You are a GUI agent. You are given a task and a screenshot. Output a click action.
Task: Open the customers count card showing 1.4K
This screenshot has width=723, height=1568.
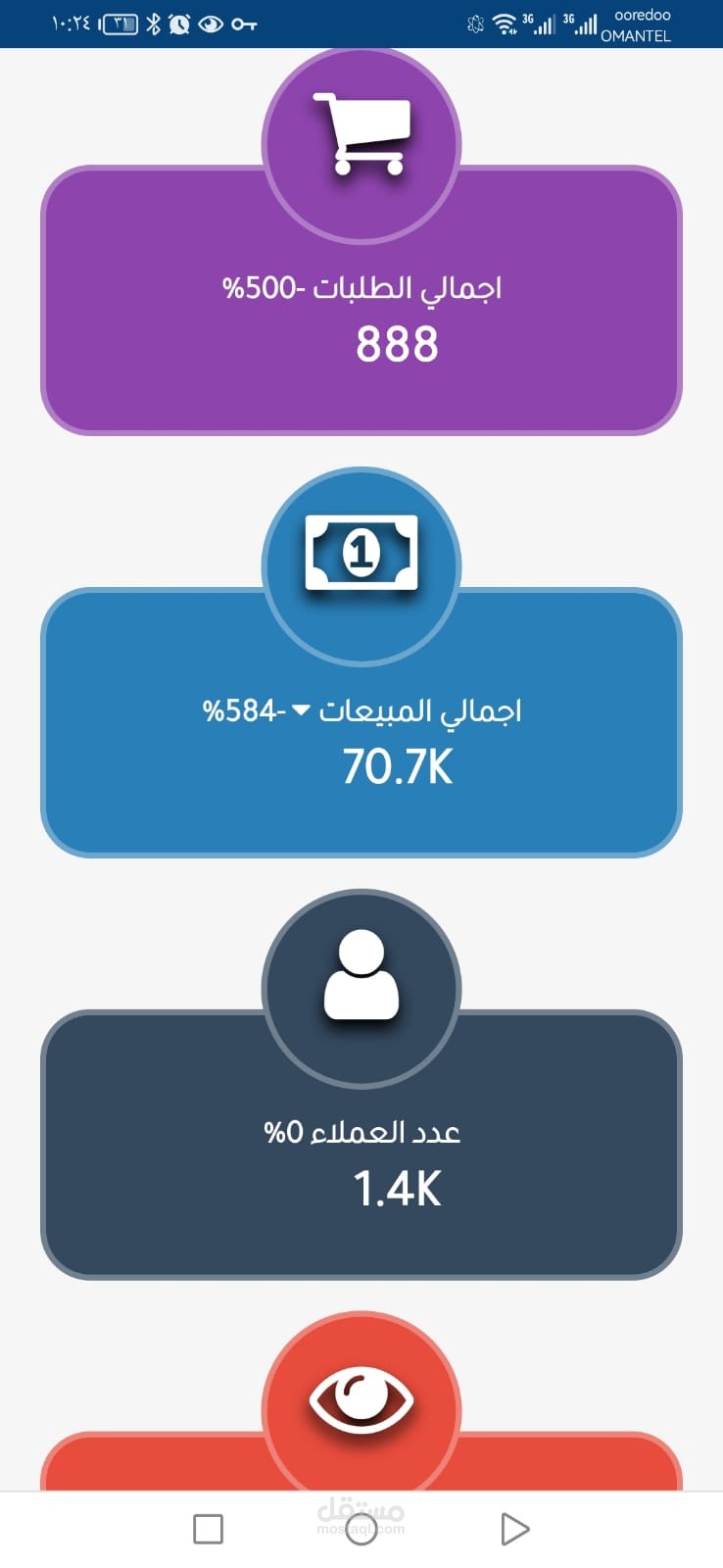pyautogui.click(x=361, y=1145)
